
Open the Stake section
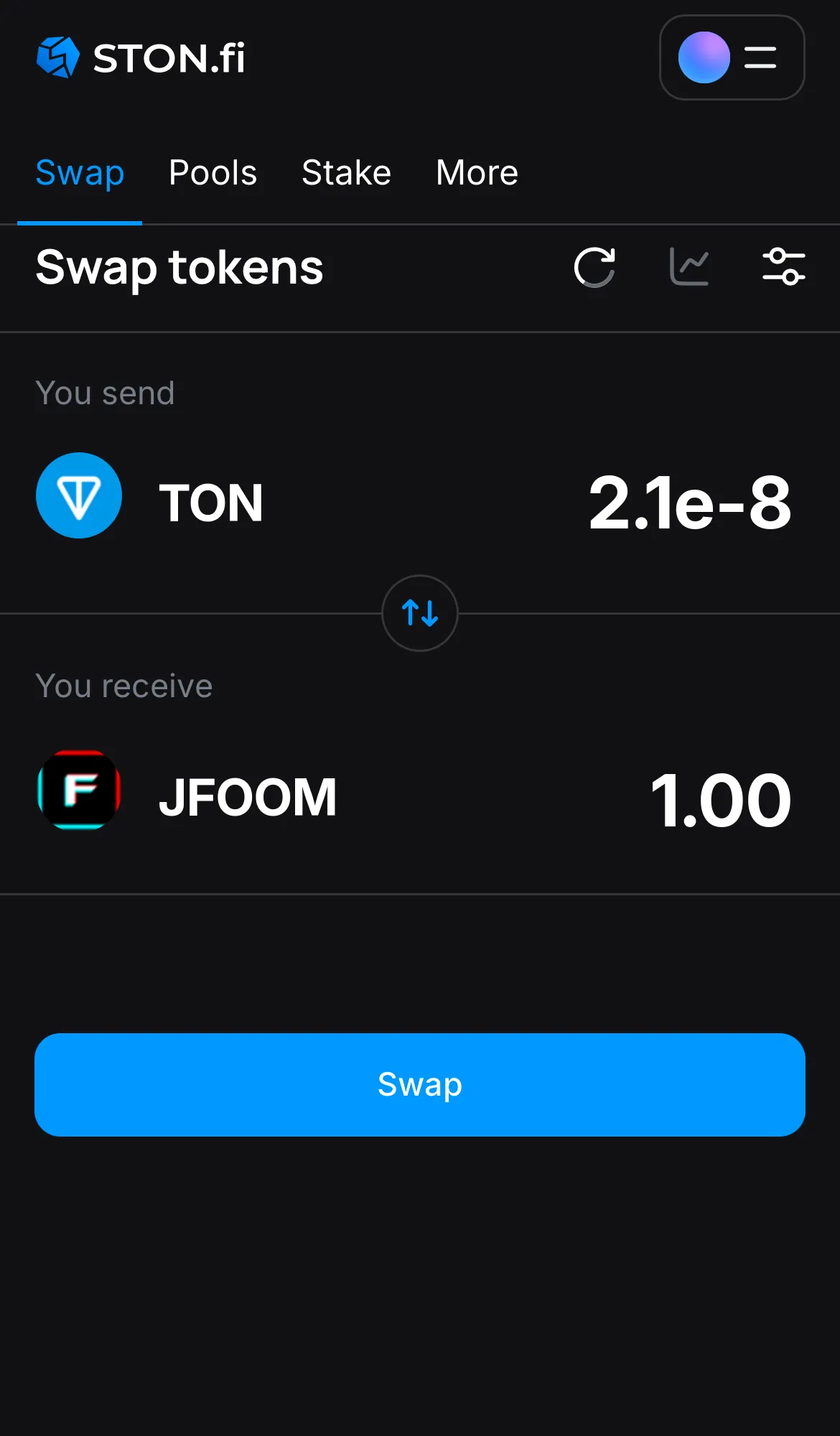coord(346,172)
